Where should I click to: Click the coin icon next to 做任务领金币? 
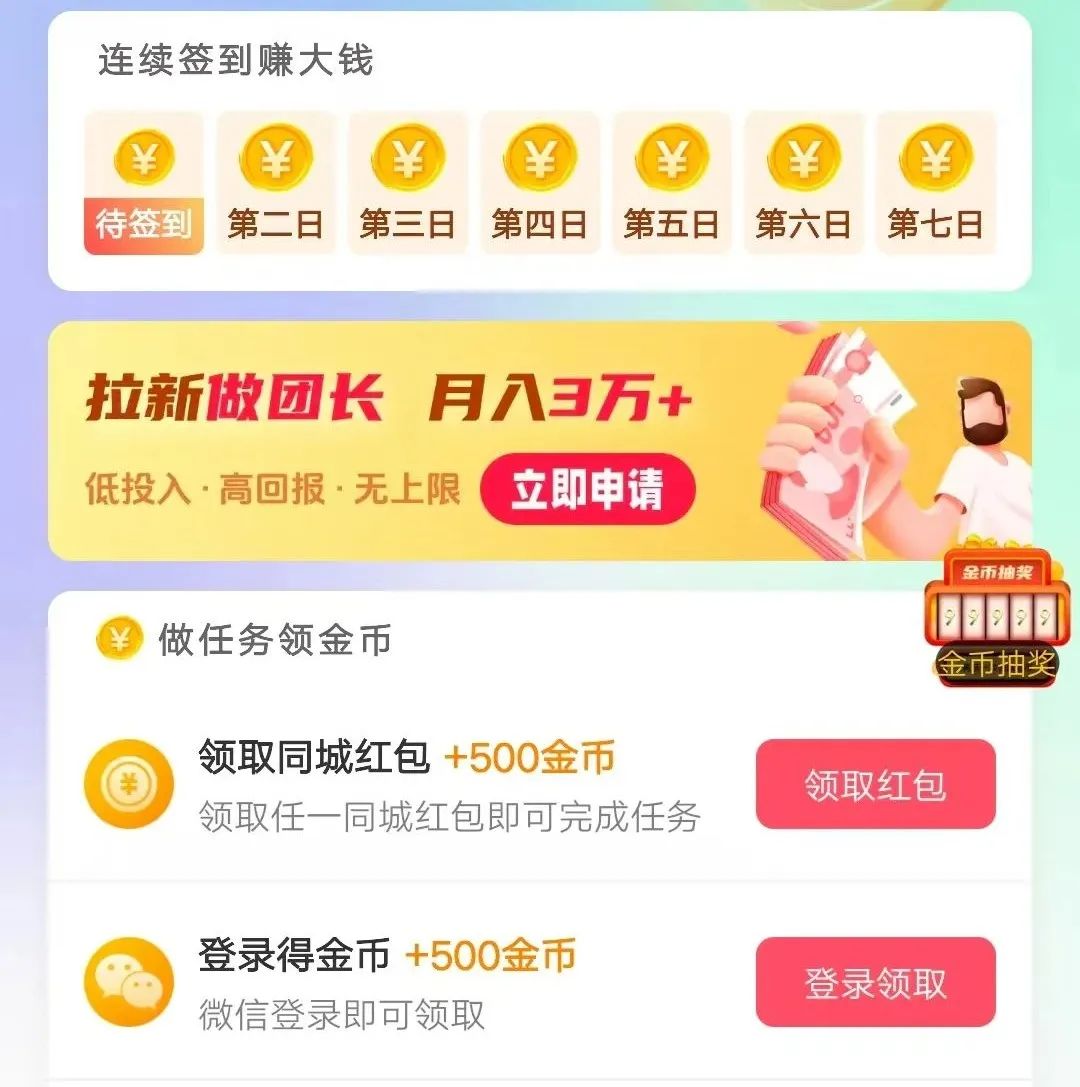click(118, 637)
